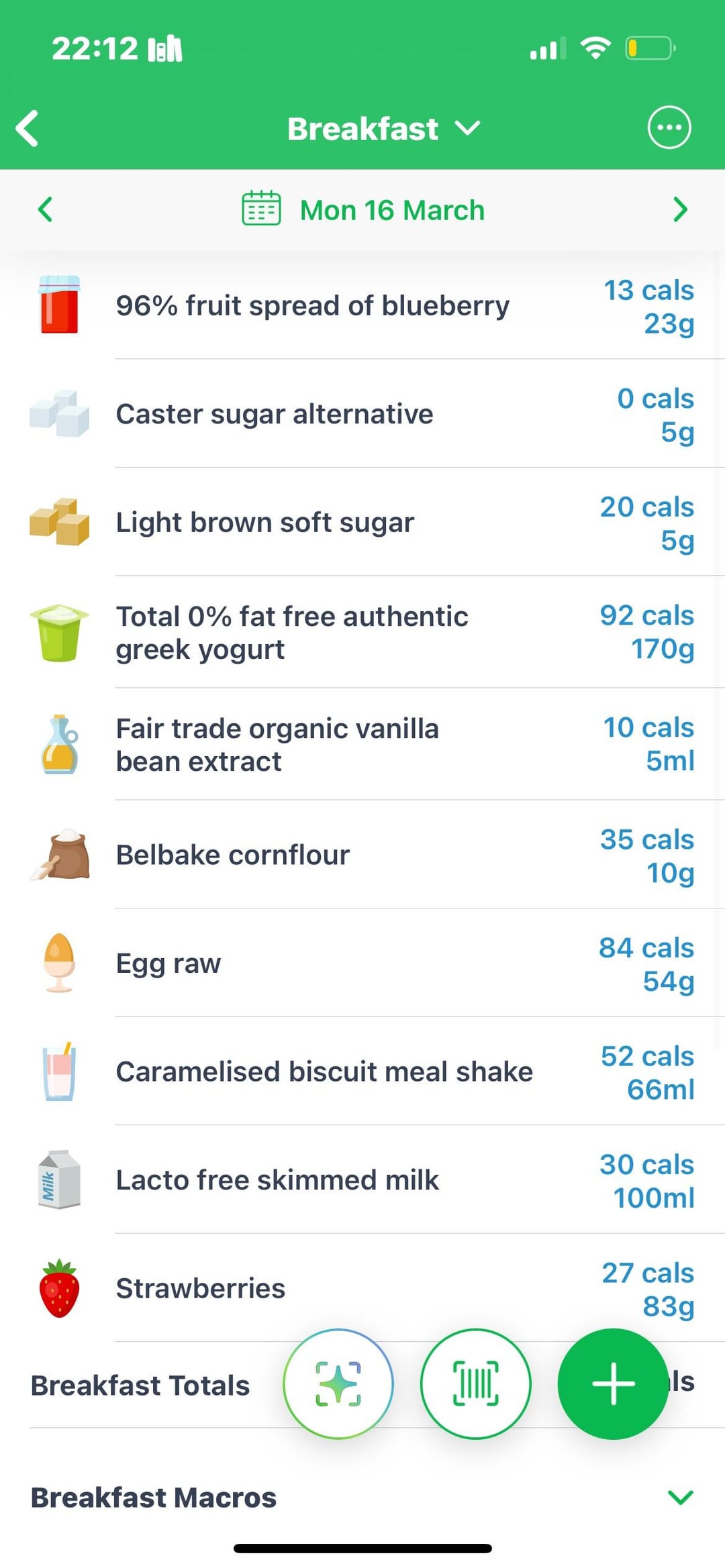Go to the next day

[x=680, y=209]
